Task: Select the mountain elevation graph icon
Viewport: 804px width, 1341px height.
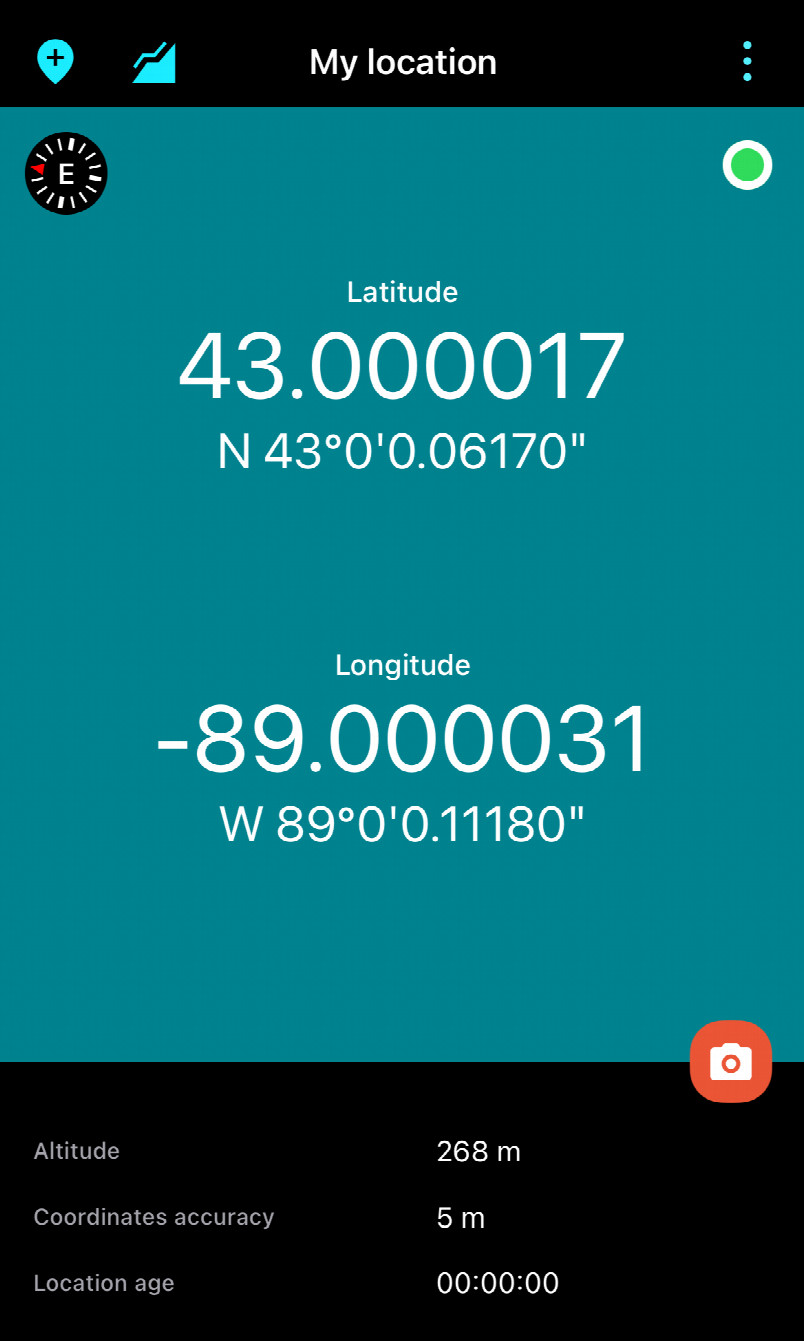Action: tap(152, 61)
